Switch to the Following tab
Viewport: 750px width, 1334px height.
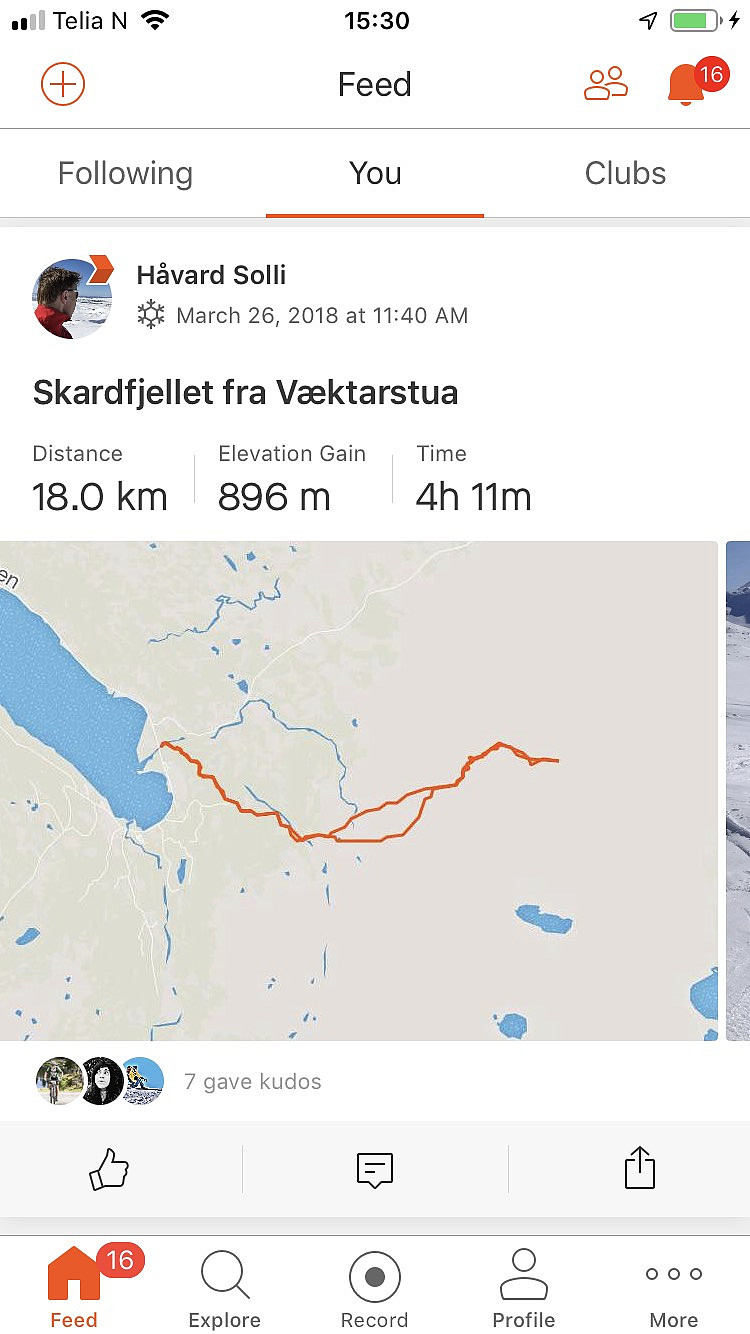[125, 173]
